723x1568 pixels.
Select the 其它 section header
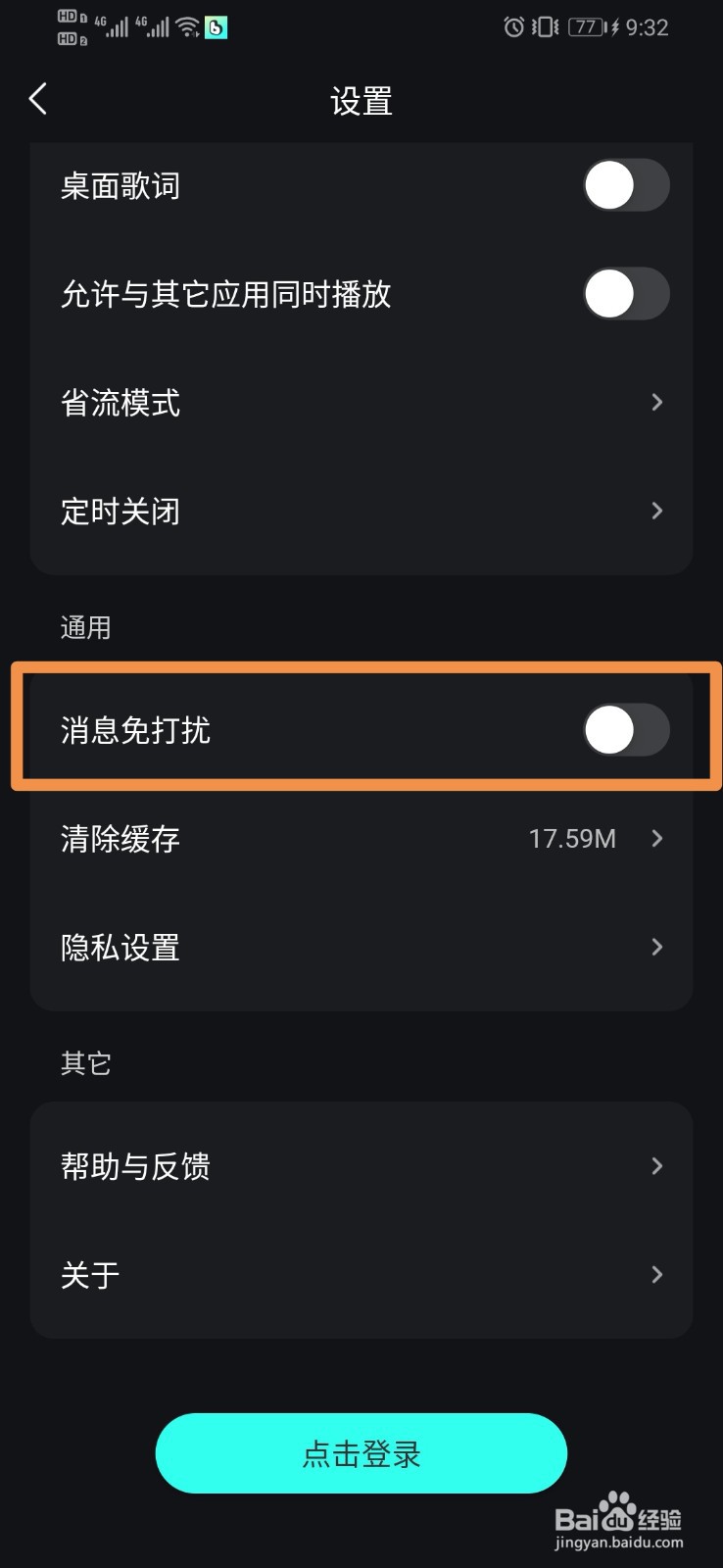[84, 1062]
